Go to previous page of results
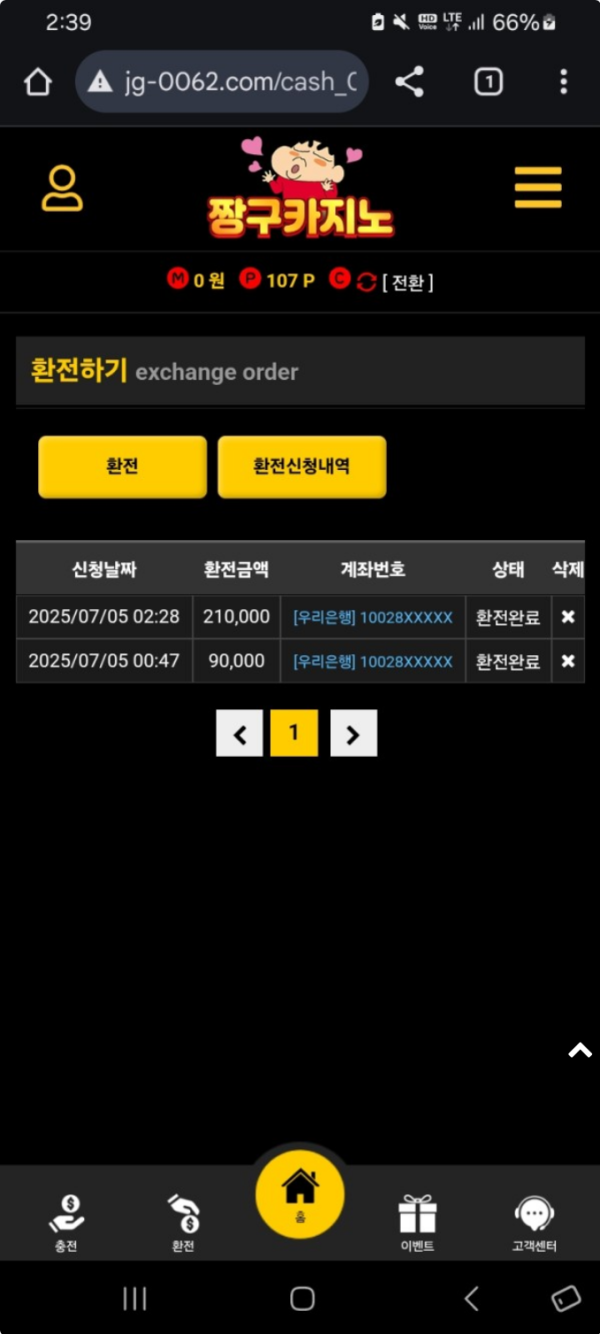This screenshot has height=1334, width=600. click(239, 734)
